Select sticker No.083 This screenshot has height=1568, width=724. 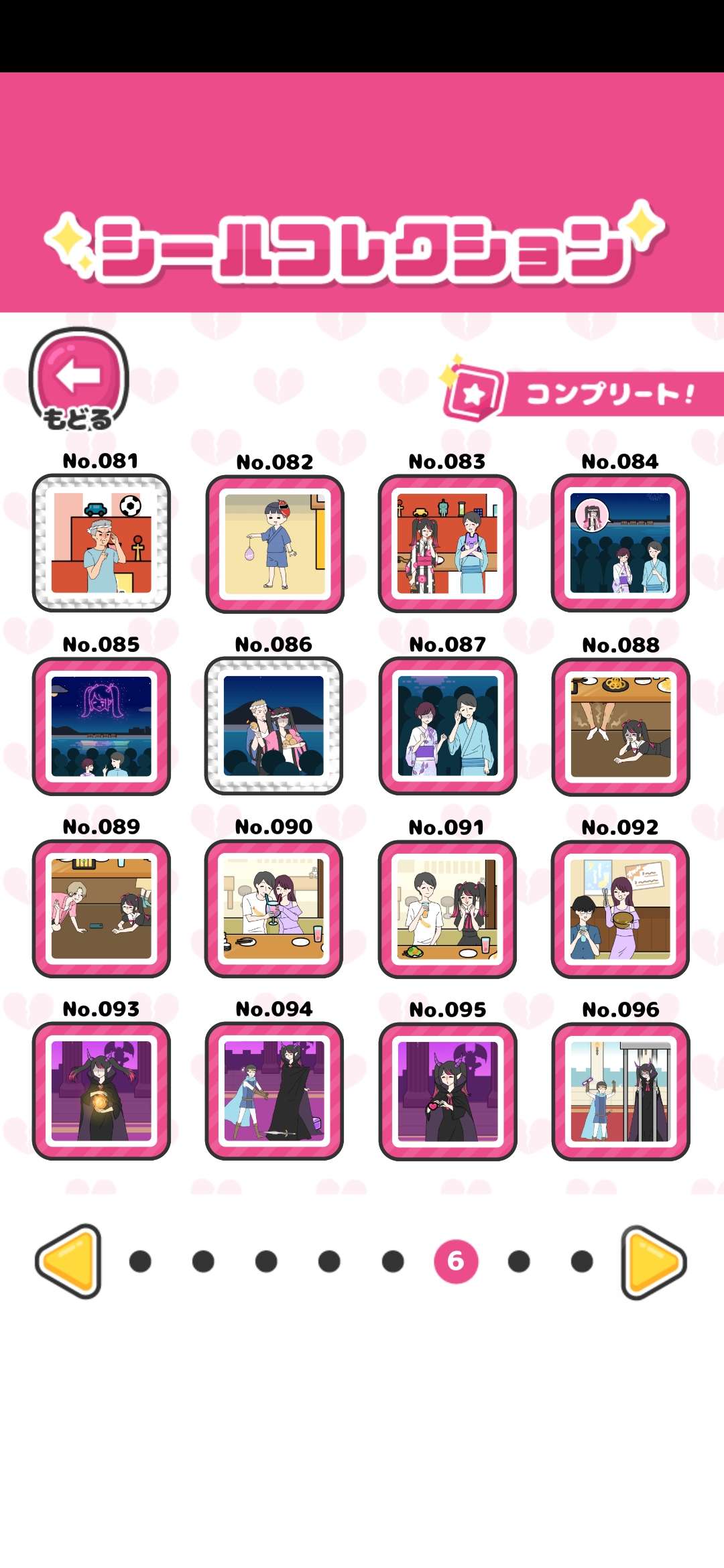[x=447, y=543]
